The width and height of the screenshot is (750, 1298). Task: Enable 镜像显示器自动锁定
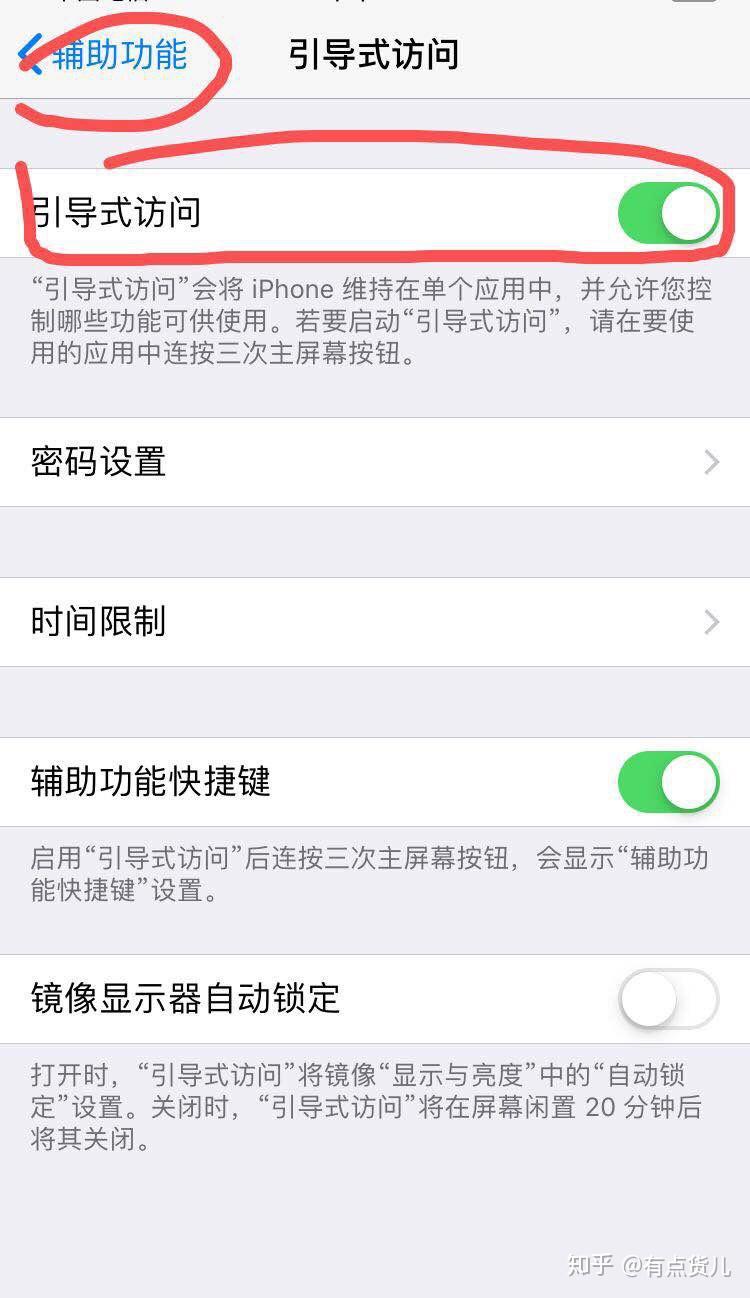669,999
